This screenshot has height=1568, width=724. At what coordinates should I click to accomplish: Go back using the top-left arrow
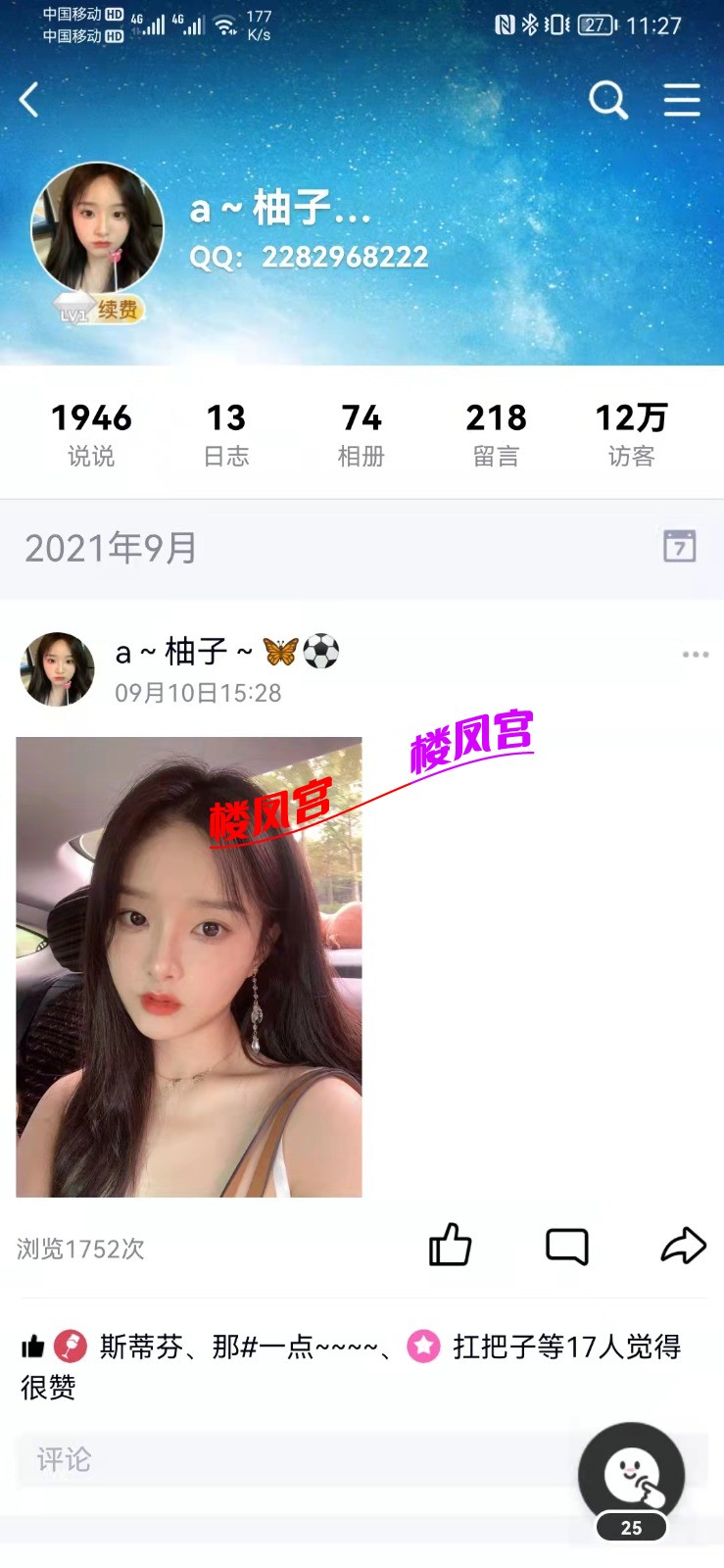29,99
